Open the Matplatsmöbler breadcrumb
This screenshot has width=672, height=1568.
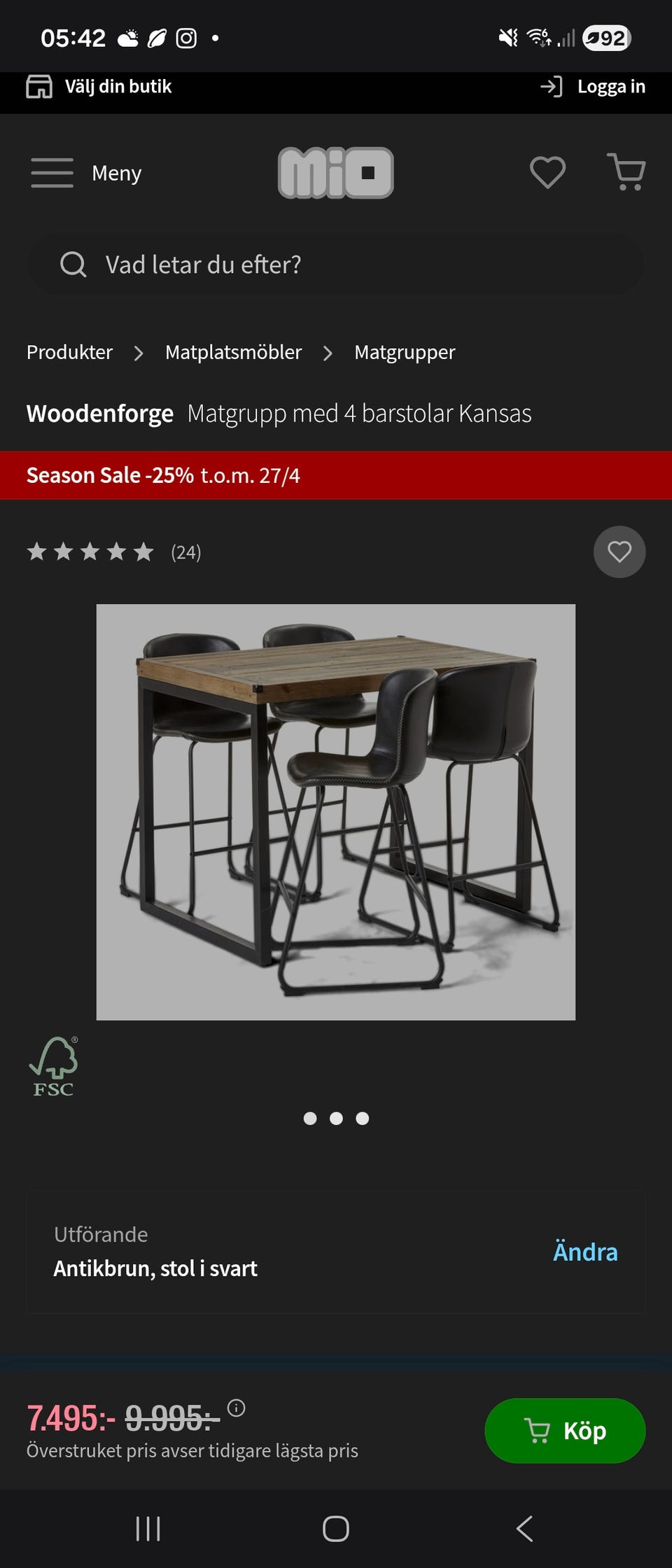pyautogui.click(x=233, y=352)
